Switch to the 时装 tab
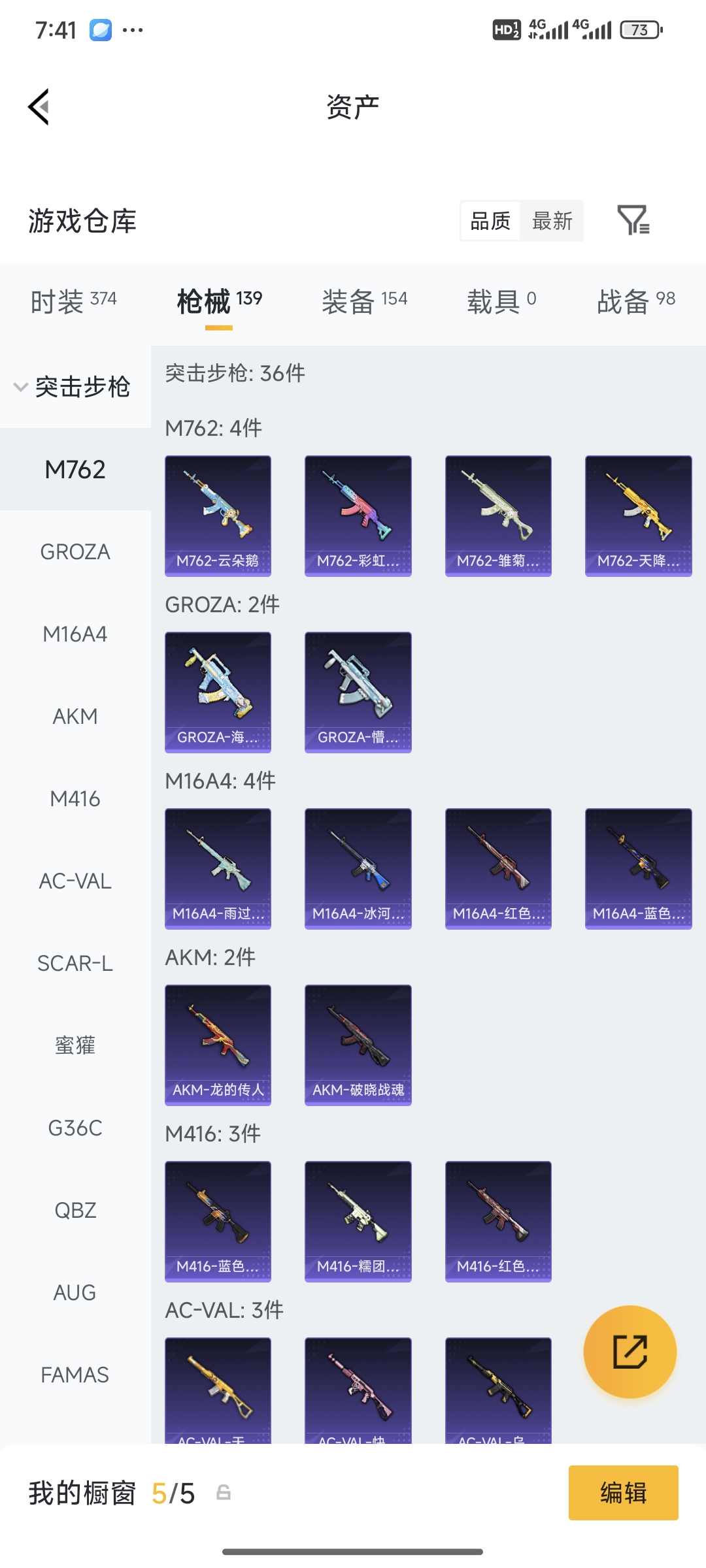The width and height of the screenshot is (706, 1568). click(x=73, y=301)
